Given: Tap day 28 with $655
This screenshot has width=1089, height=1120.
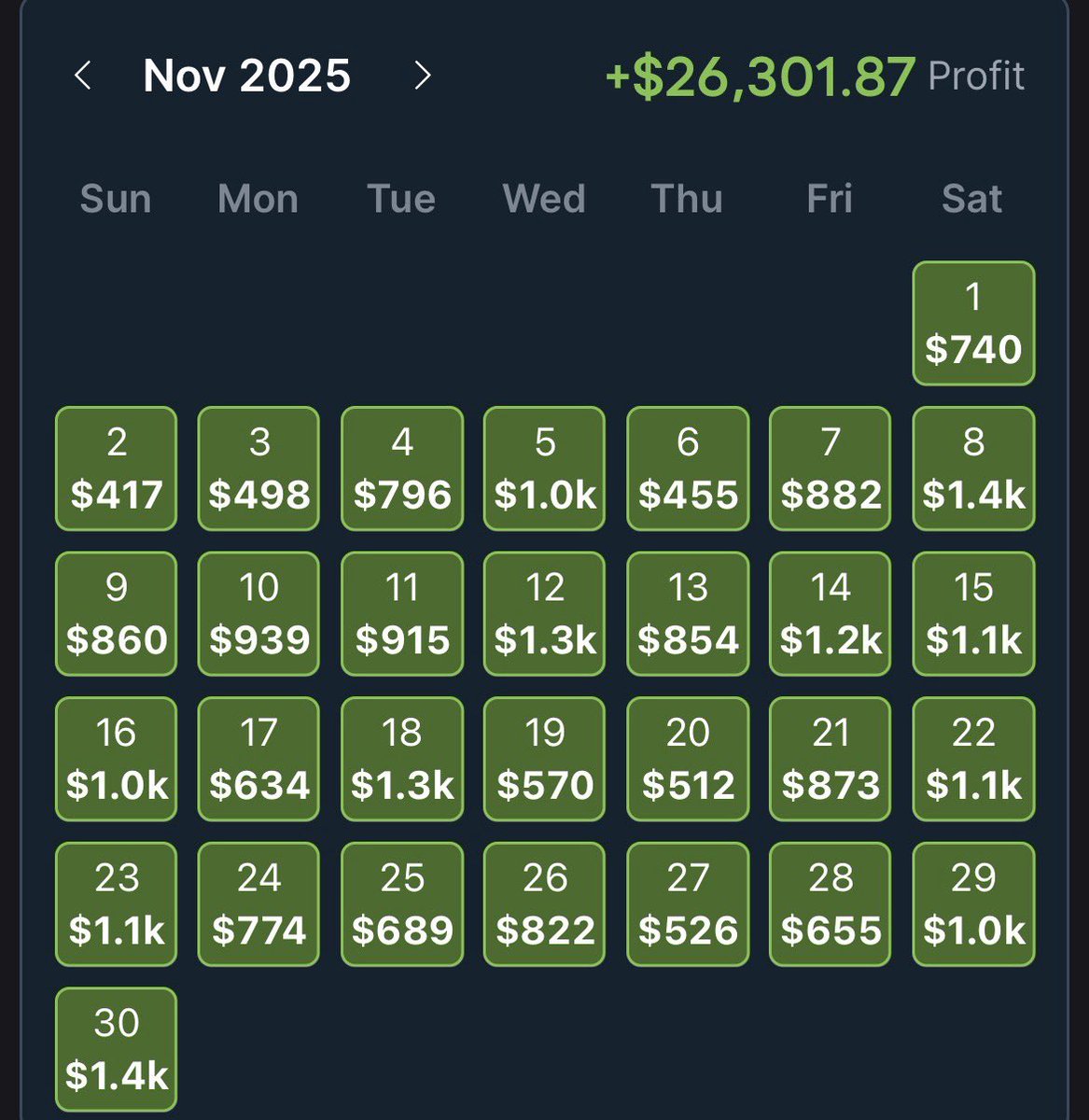Looking at the screenshot, I should 830,904.
